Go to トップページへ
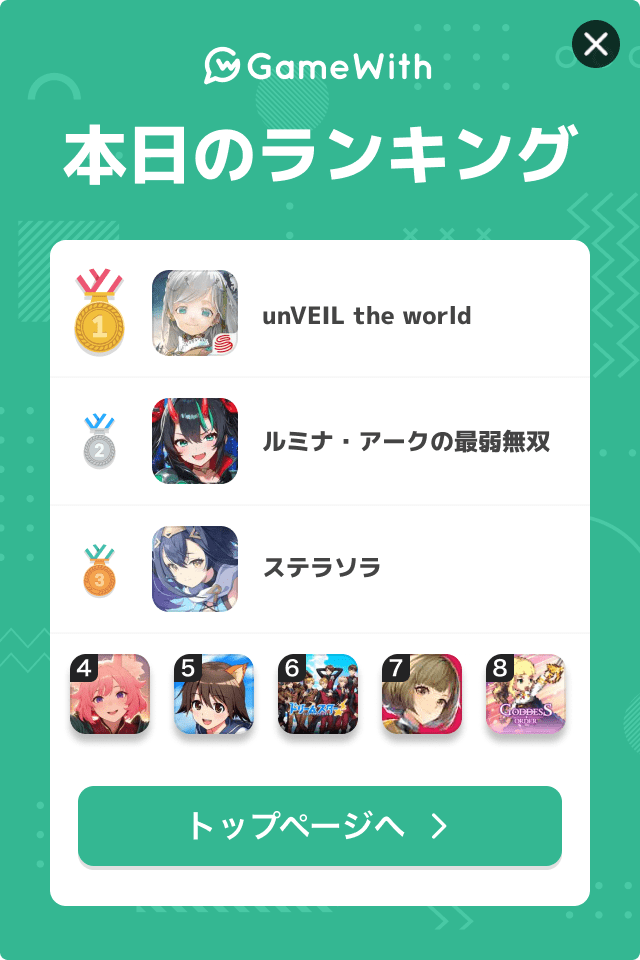 click(x=320, y=826)
